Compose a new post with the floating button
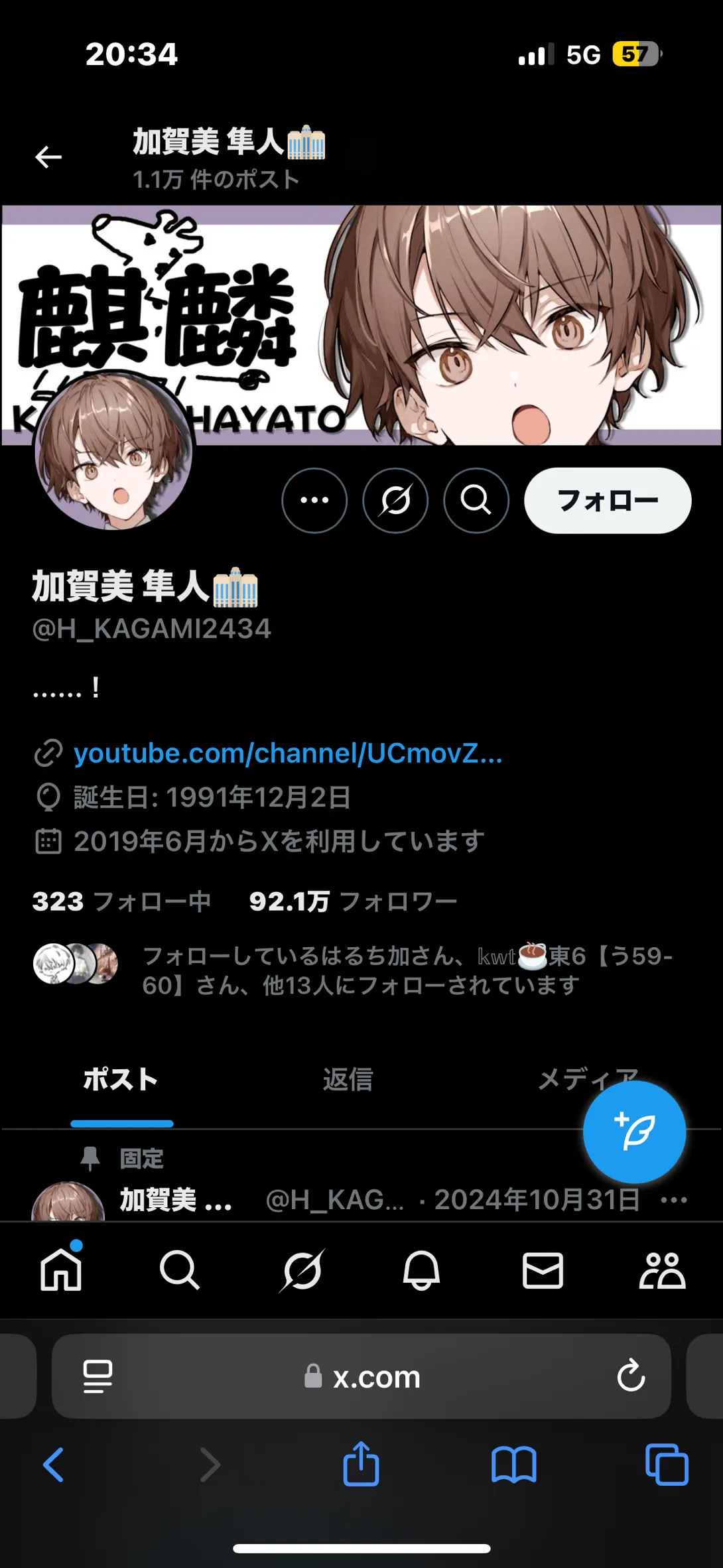This screenshot has height=1568, width=723. pyautogui.click(x=634, y=1132)
